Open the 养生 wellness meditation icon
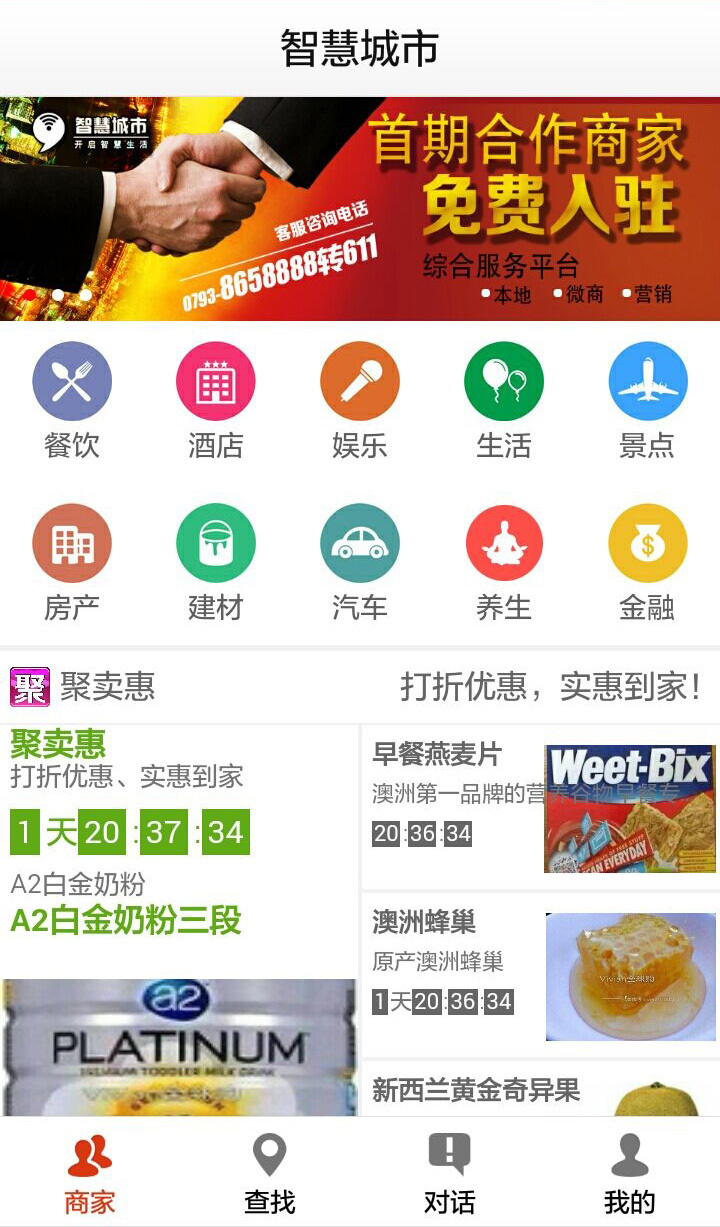This screenshot has height=1227, width=720. [x=503, y=545]
